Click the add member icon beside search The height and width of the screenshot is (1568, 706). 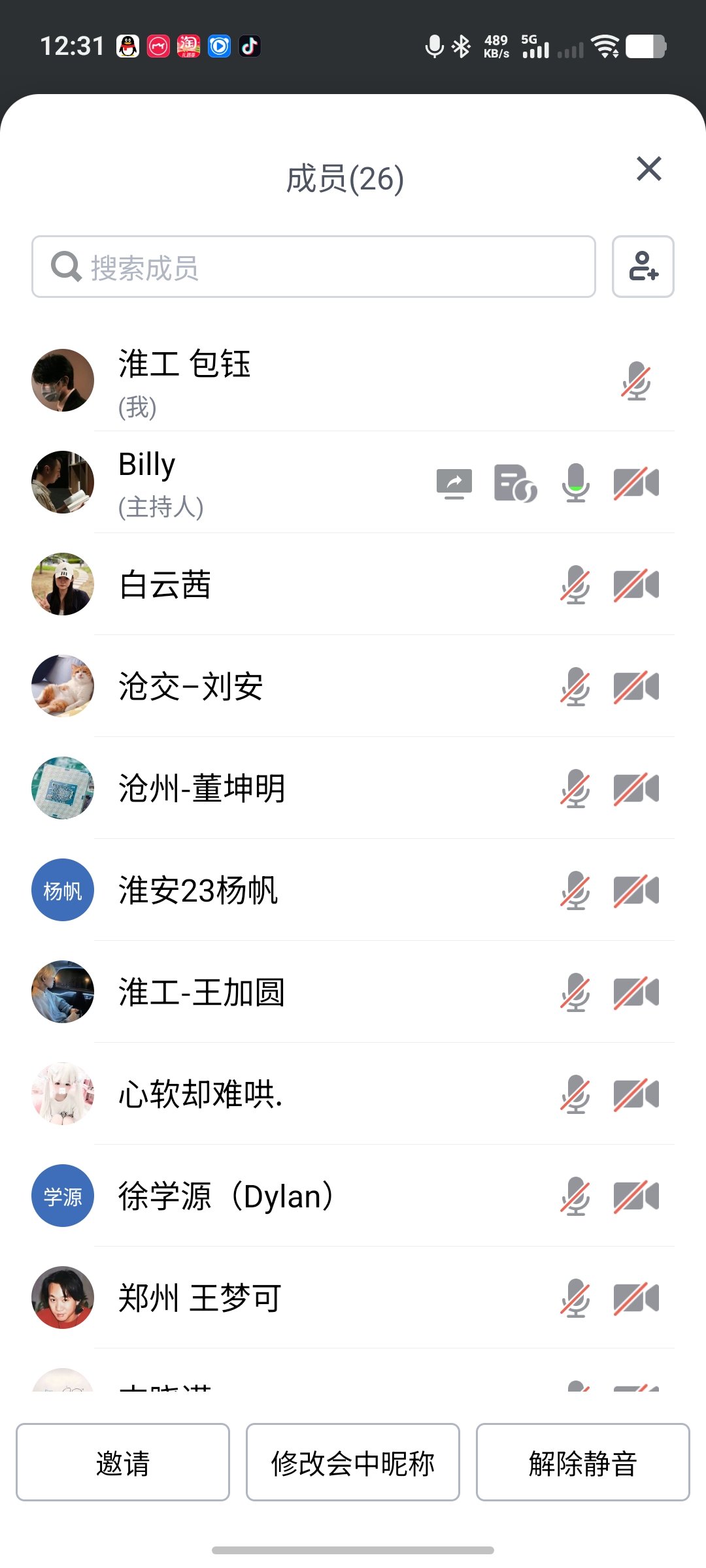(x=643, y=267)
